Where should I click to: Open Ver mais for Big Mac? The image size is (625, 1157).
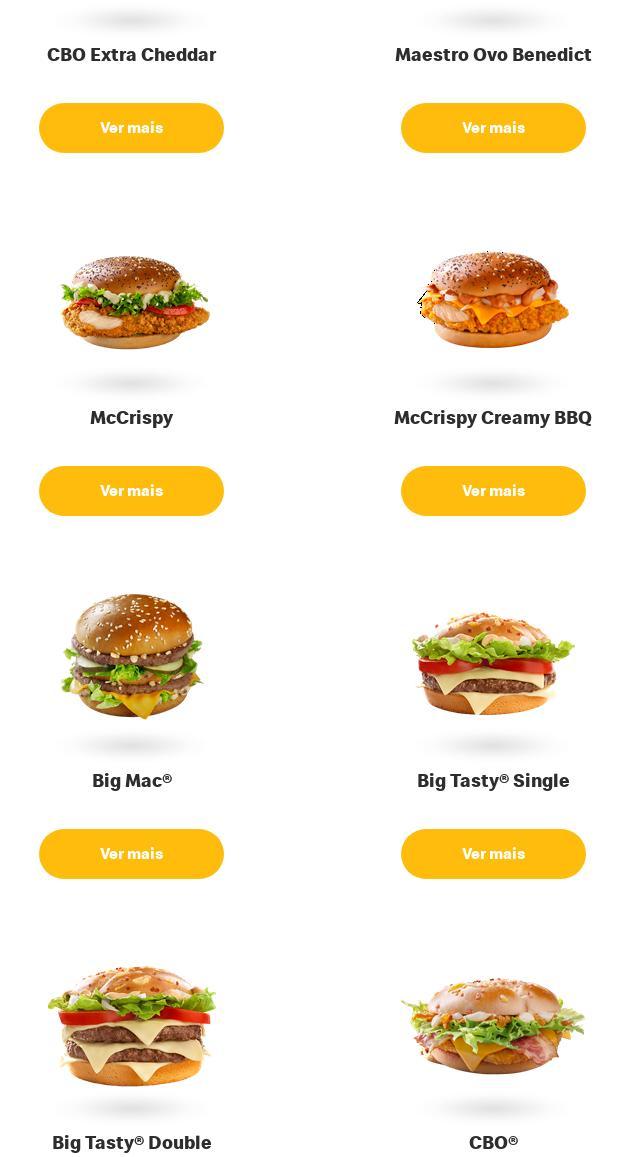(x=131, y=854)
